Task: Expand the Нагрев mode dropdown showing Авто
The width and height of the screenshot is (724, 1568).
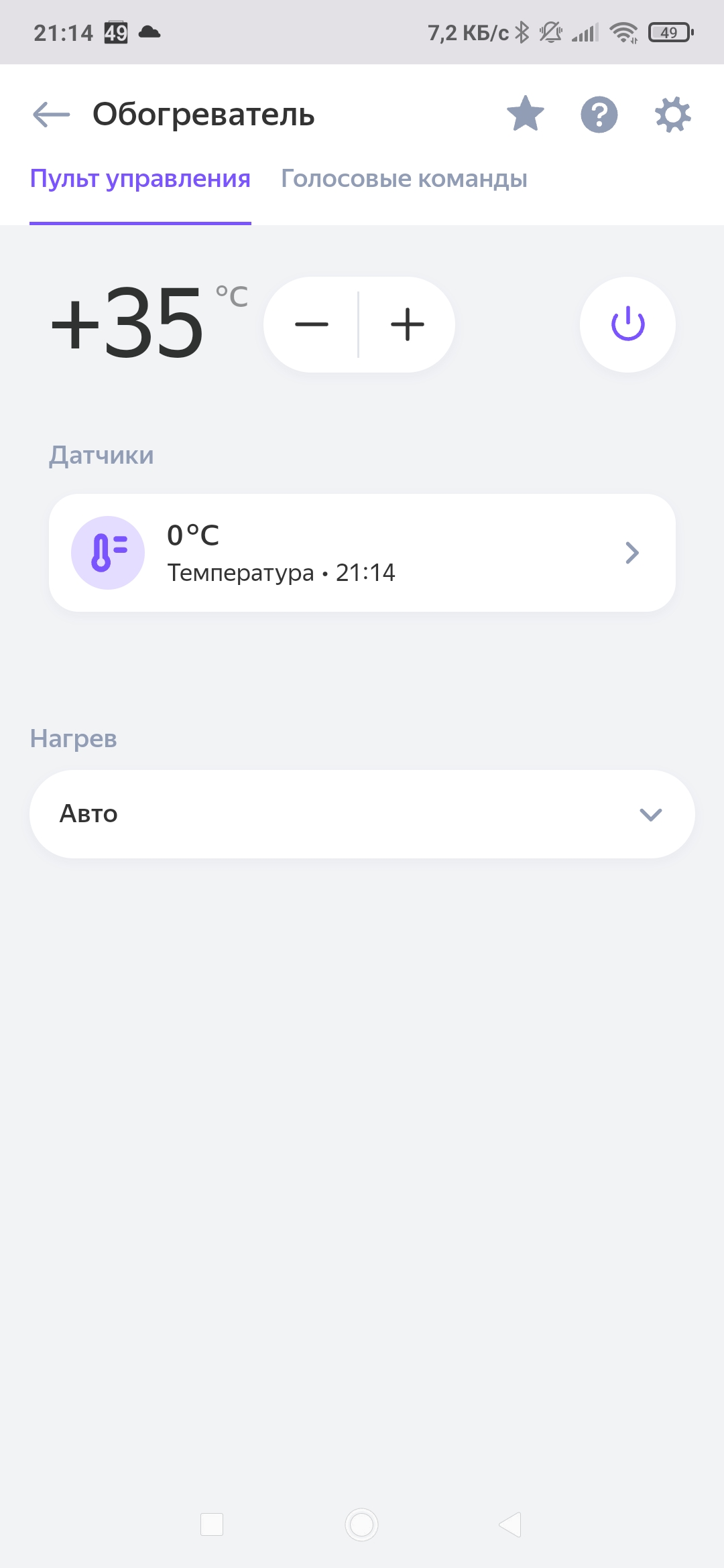Action: pos(362,814)
